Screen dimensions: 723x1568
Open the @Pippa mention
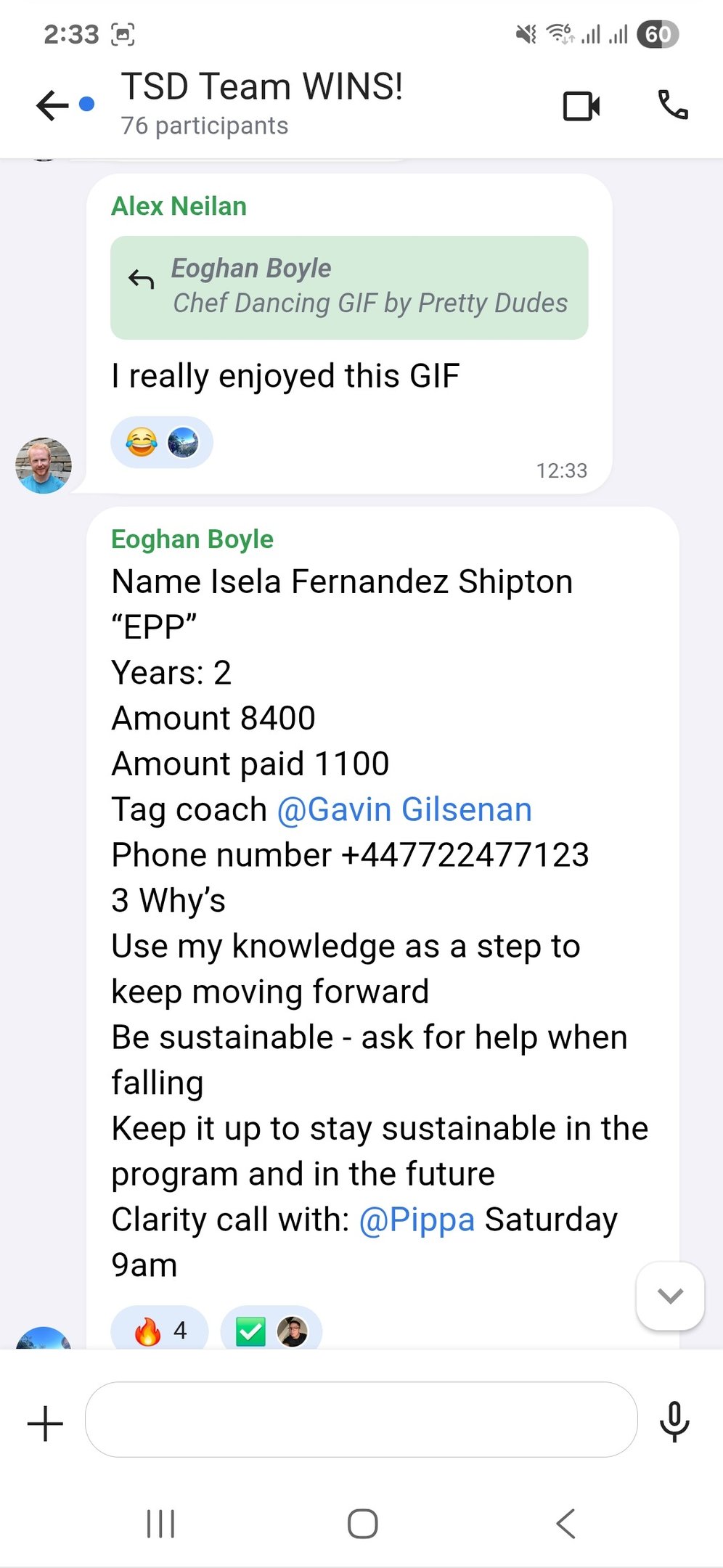point(417,1220)
